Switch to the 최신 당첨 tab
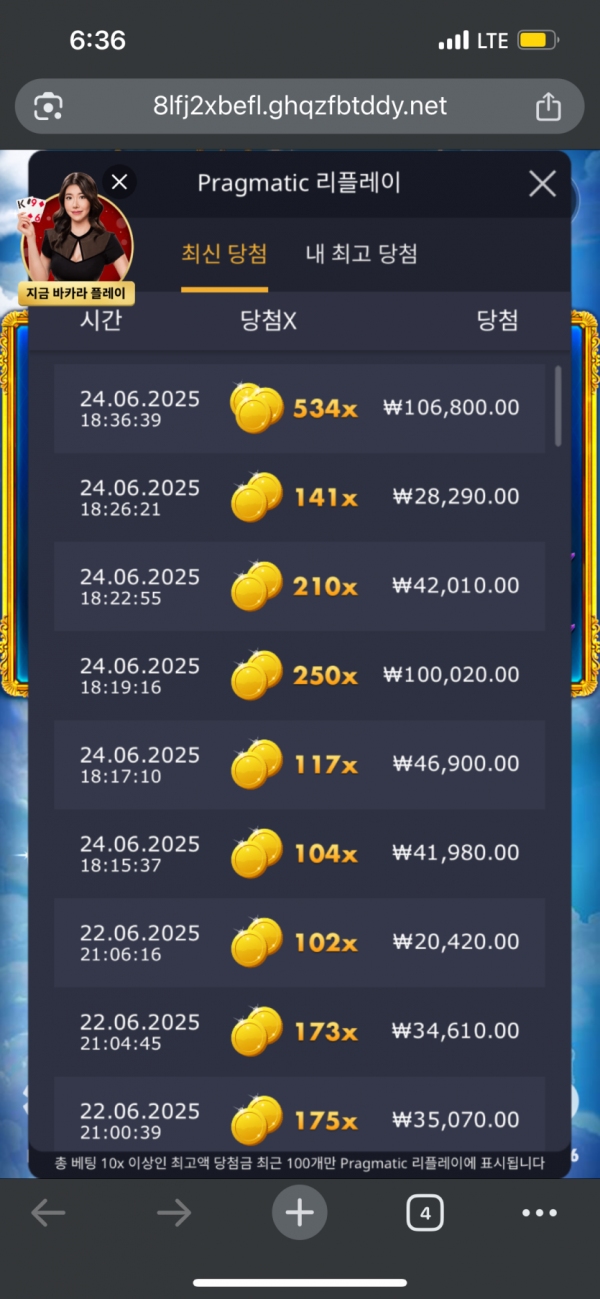The image size is (600, 1299). (224, 254)
